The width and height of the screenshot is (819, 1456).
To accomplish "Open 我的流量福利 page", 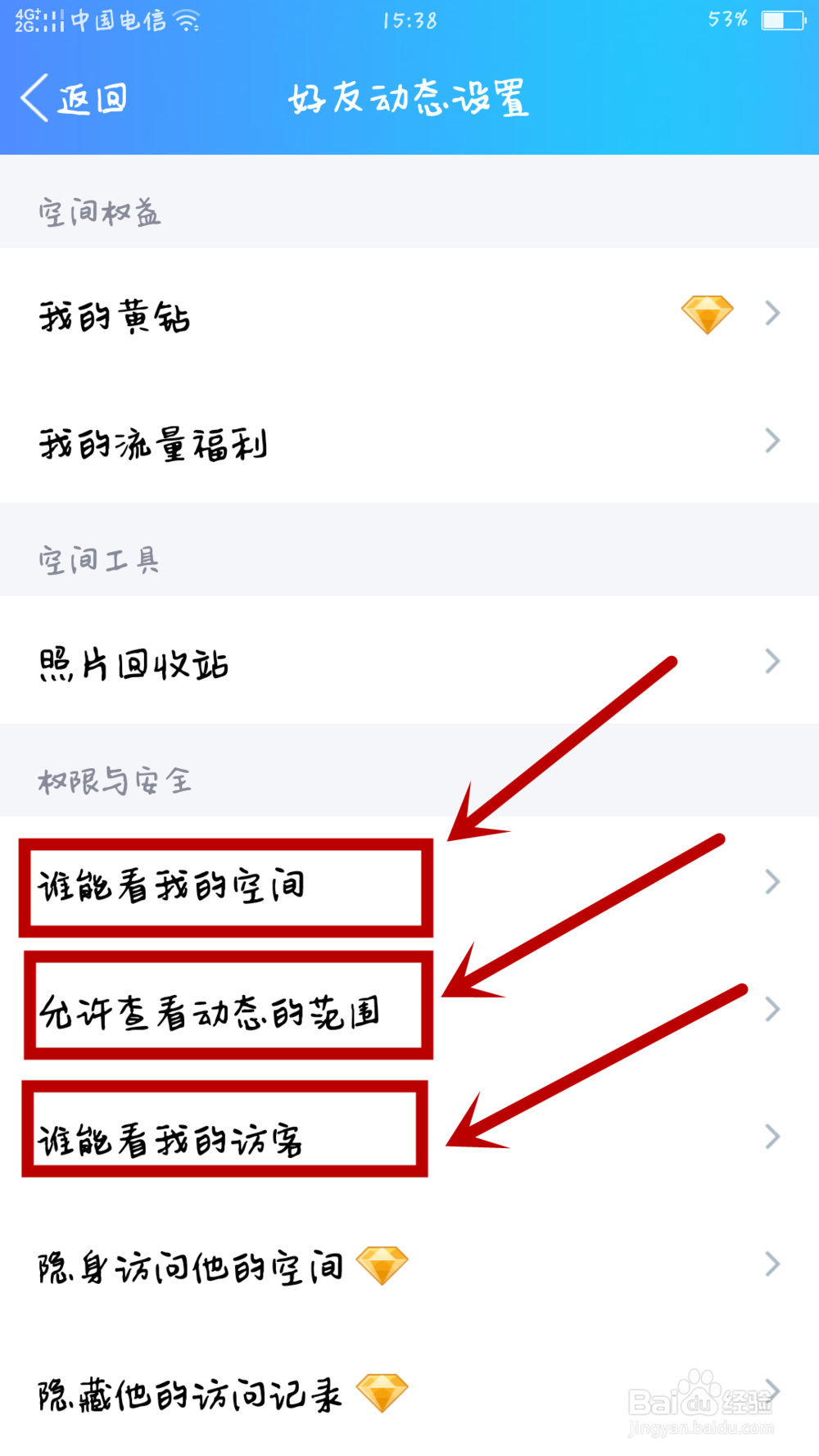I will 156,441.
